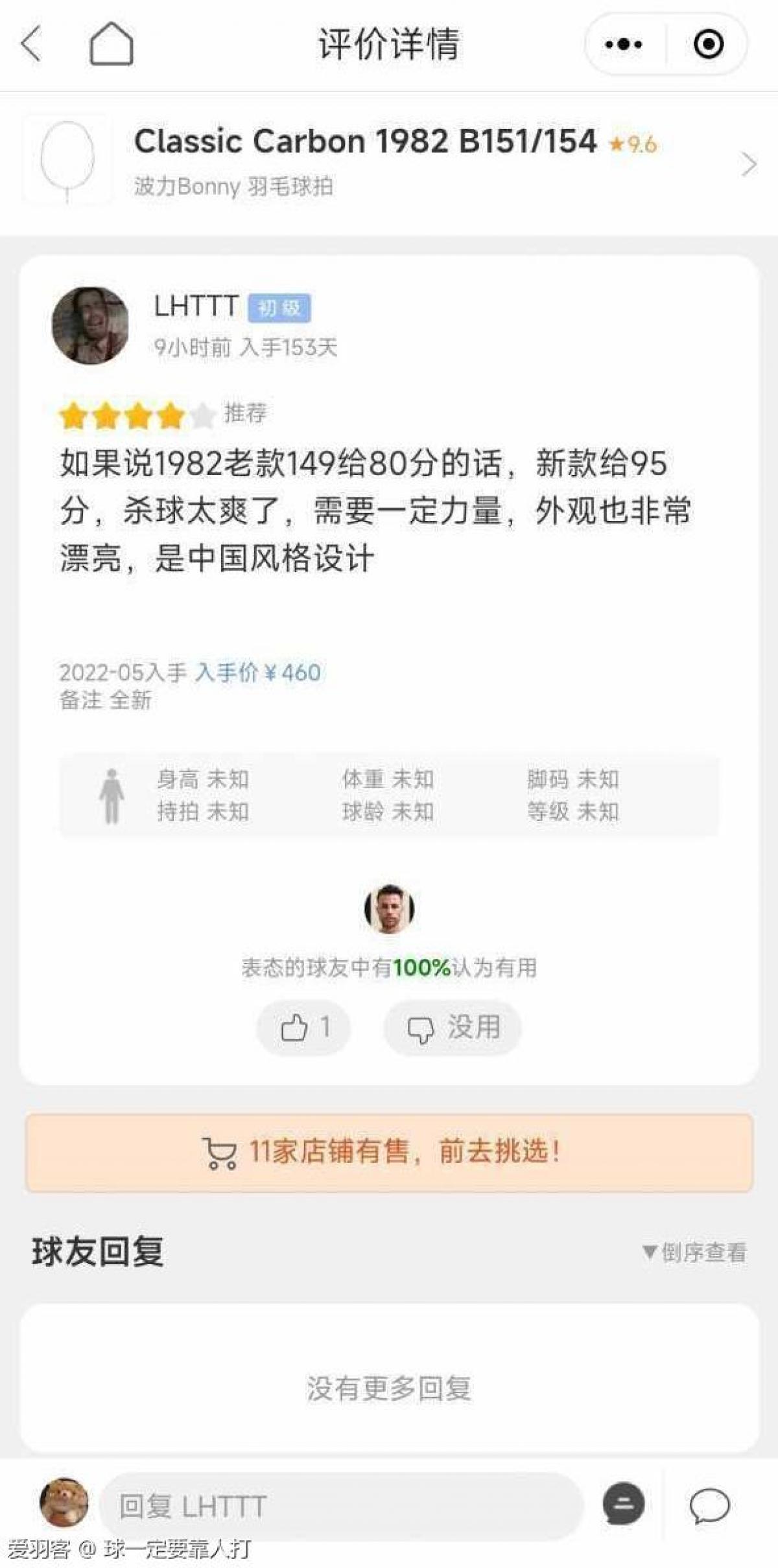View LHTTT's profile avatar
The image size is (778, 1568).
pyautogui.click(x=90, y=325)
